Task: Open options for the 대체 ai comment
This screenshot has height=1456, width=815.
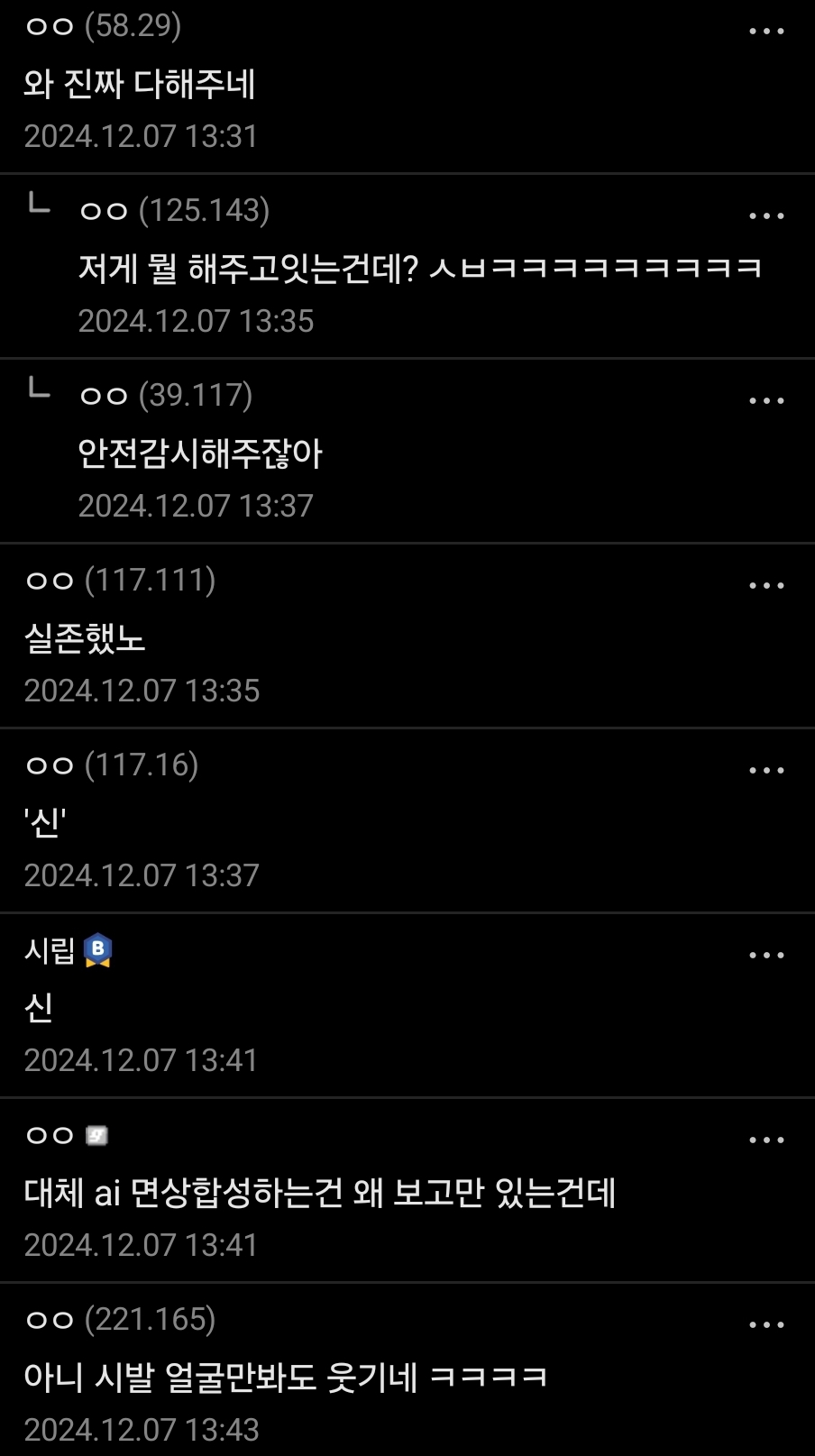Action: point(766,1140)
